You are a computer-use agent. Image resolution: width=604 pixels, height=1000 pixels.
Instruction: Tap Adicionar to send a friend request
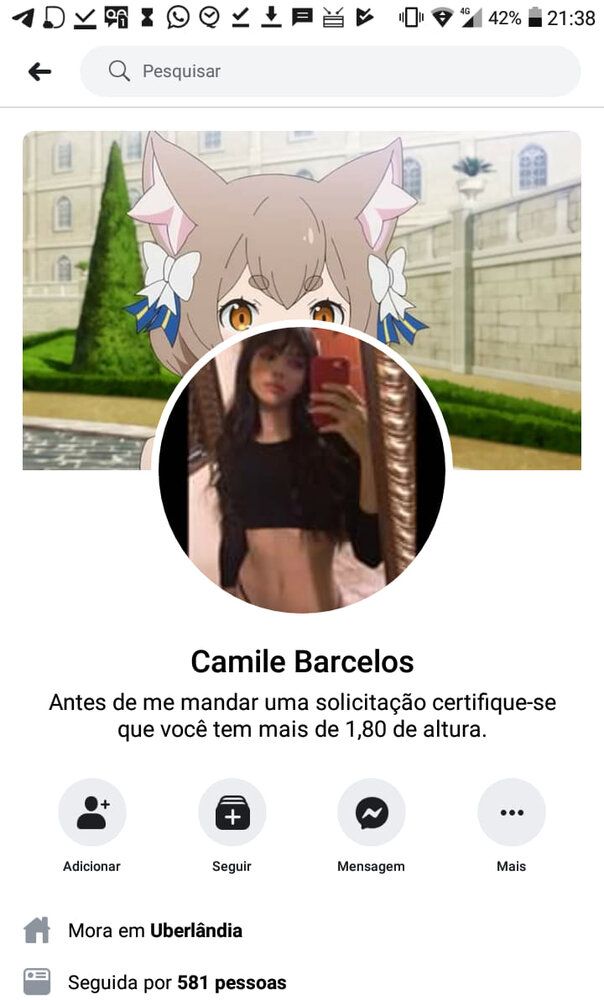[x=92, y=813]
